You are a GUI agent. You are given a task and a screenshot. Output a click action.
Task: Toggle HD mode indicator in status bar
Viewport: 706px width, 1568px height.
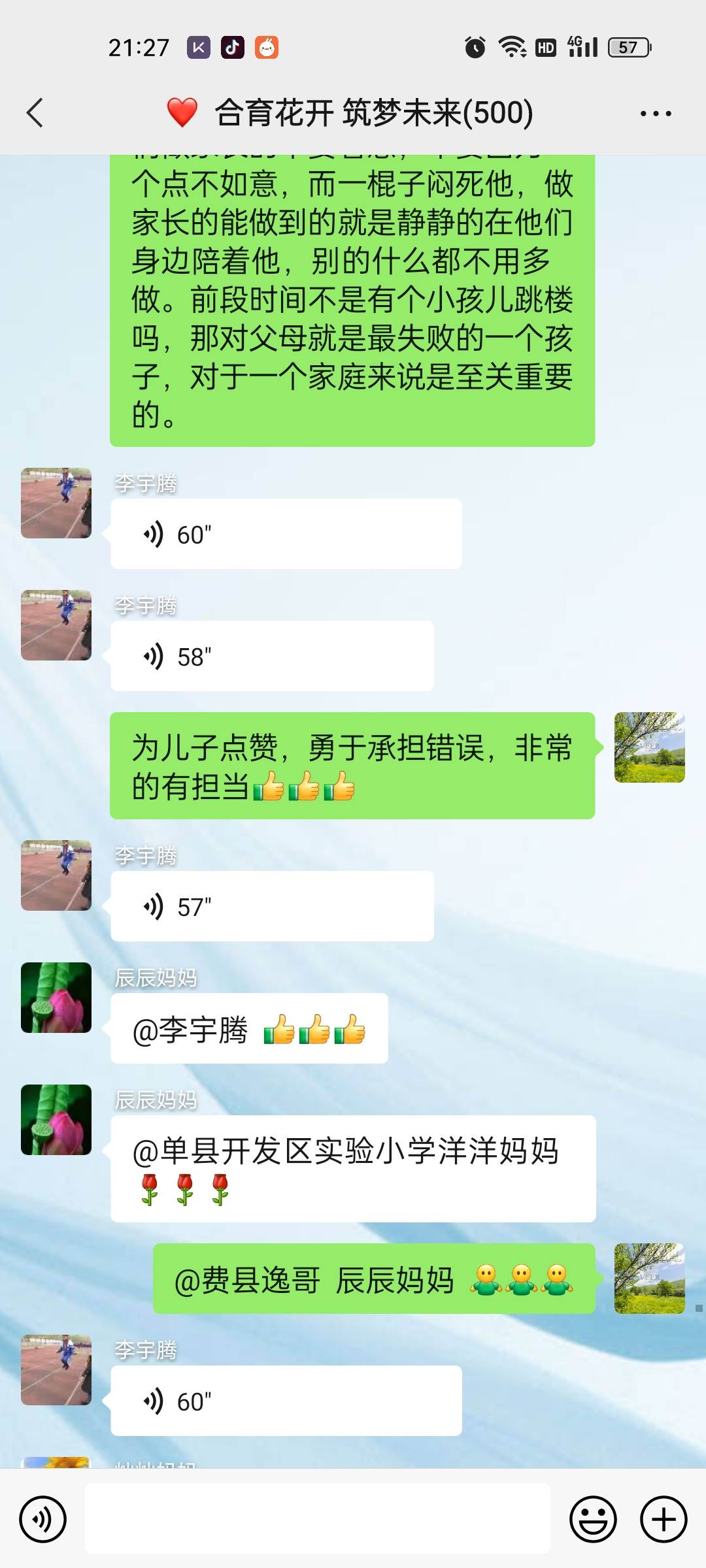(545, 46)
